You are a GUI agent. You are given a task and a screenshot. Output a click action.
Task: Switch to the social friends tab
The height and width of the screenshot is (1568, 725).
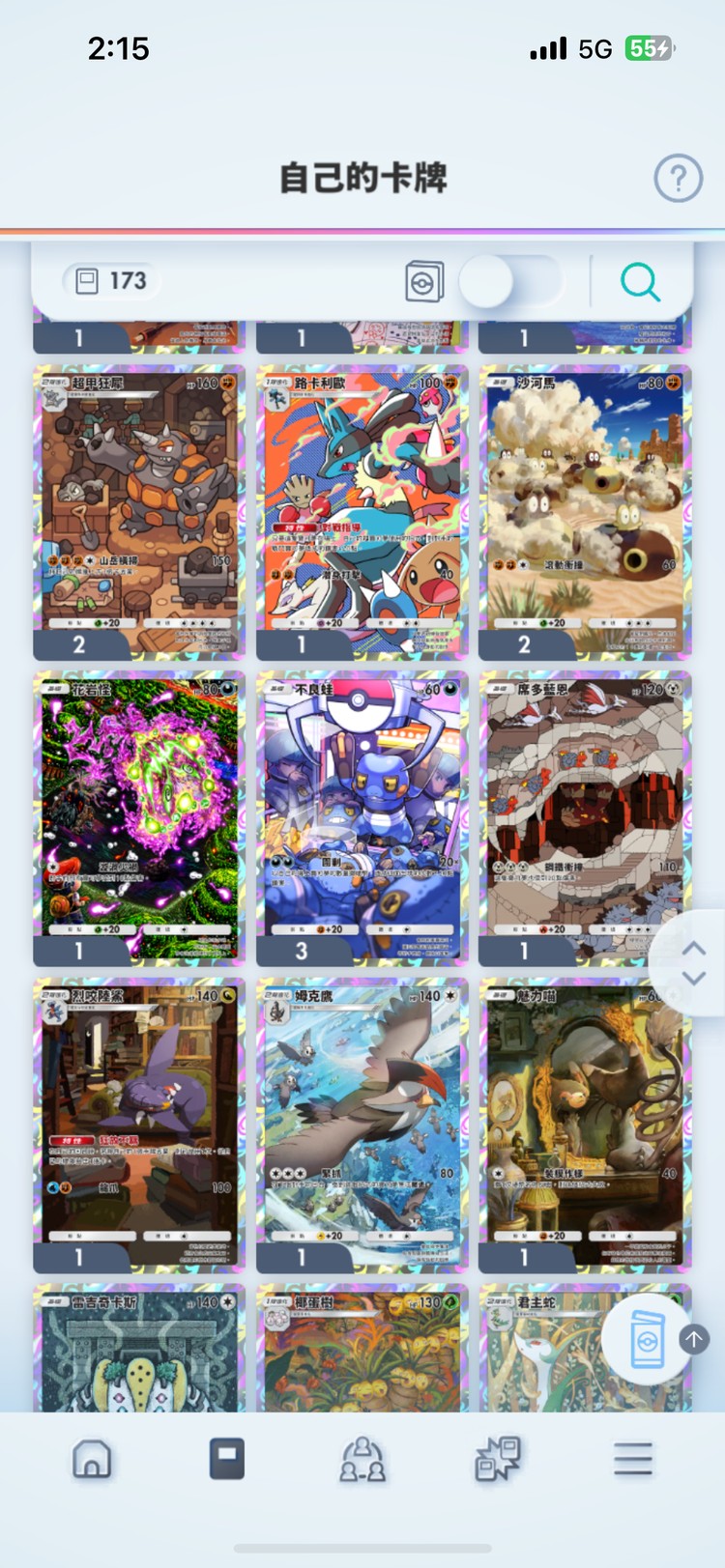click(x=362, y=1459)
